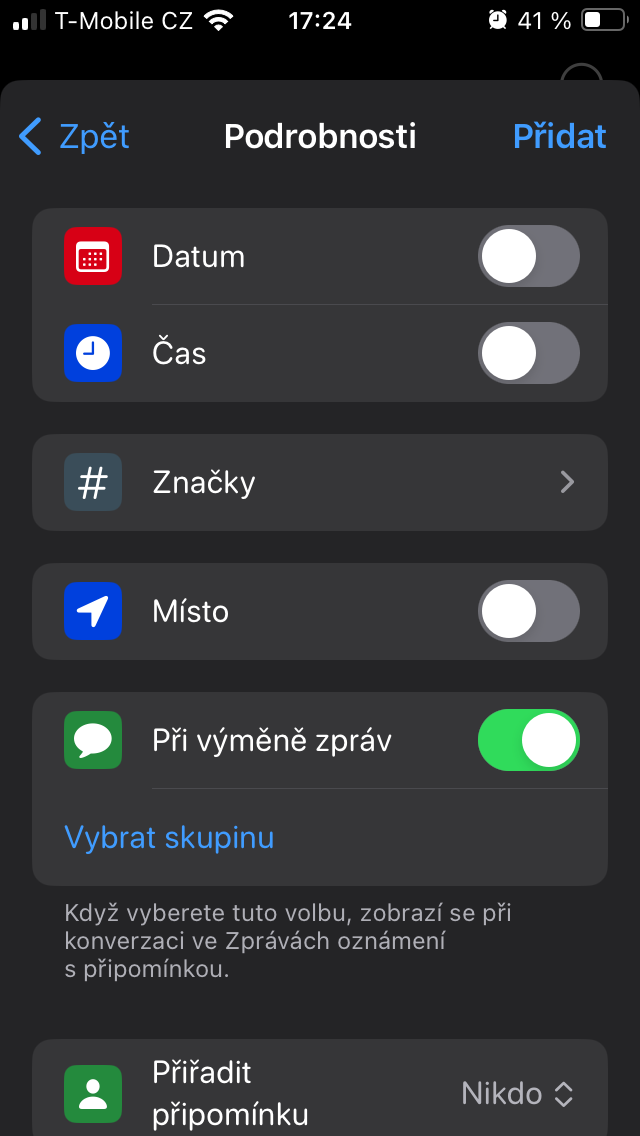This screenshot has width=640, height=1136.
Task: Go back with the Zpět button
Action: [x=75, y=136]
